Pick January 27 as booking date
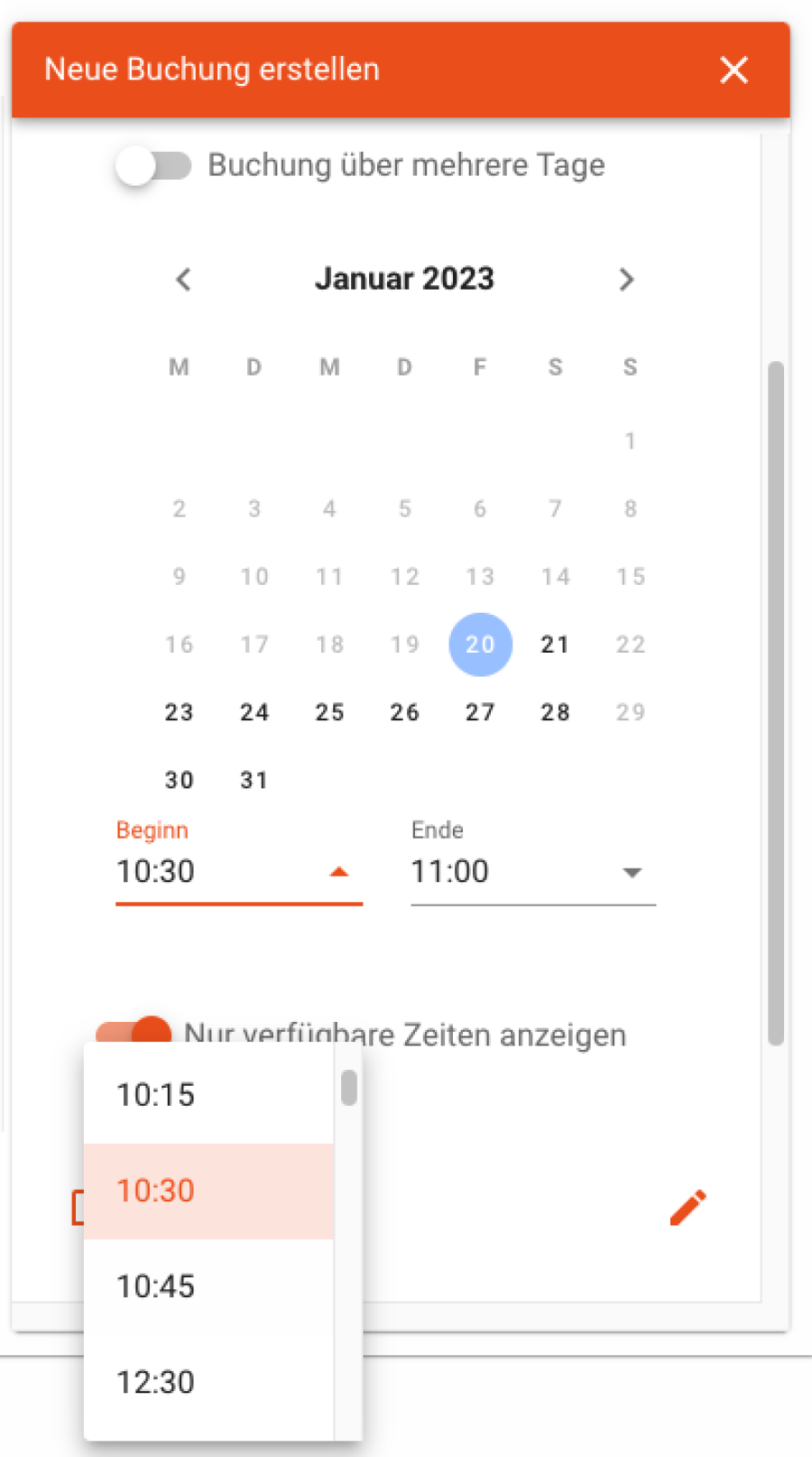The height and width of the screenshot is (1457, 812). [480, 712]
